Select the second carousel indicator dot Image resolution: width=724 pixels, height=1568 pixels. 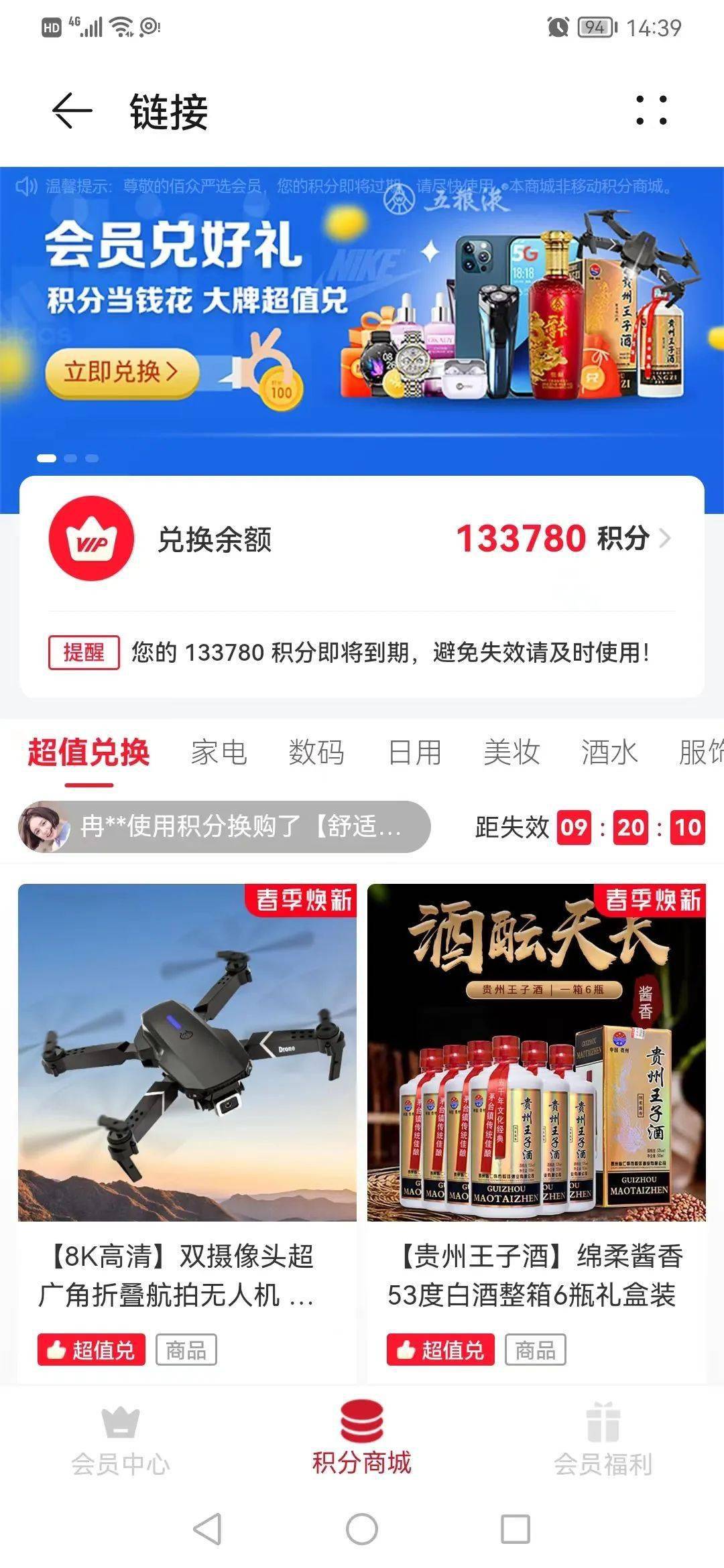click(70, 459)
